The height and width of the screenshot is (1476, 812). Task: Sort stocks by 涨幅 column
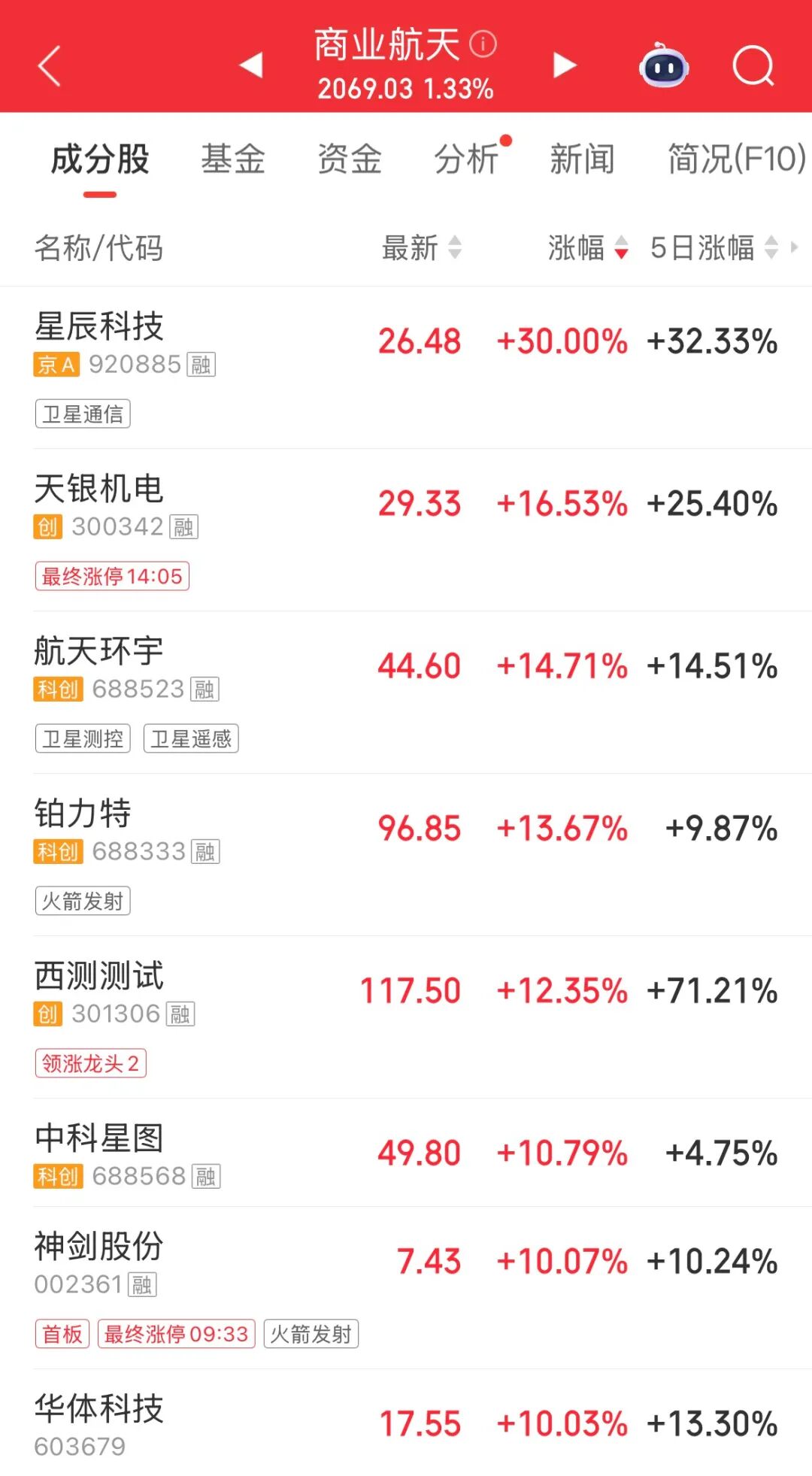(x=587, y=247)
